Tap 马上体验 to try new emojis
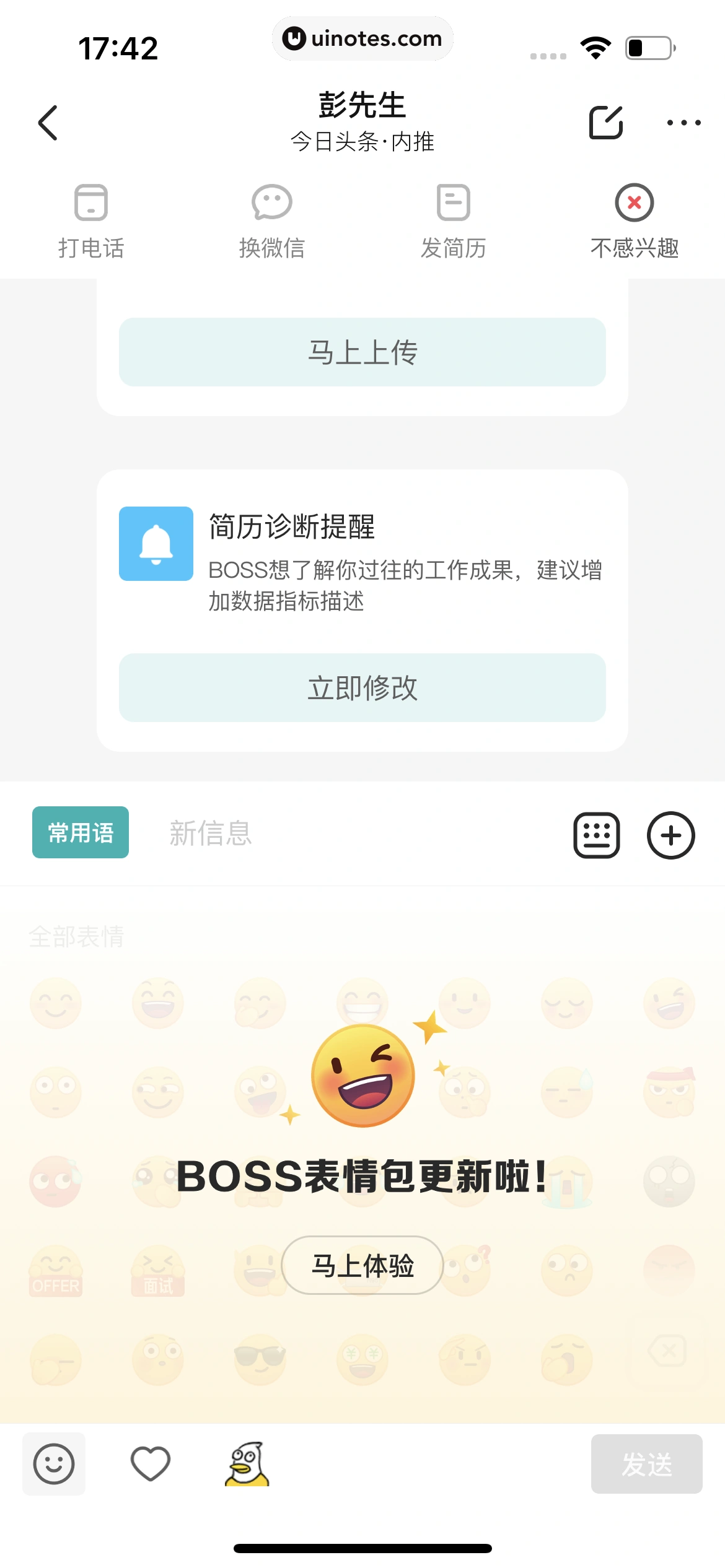 point(362,1266)
